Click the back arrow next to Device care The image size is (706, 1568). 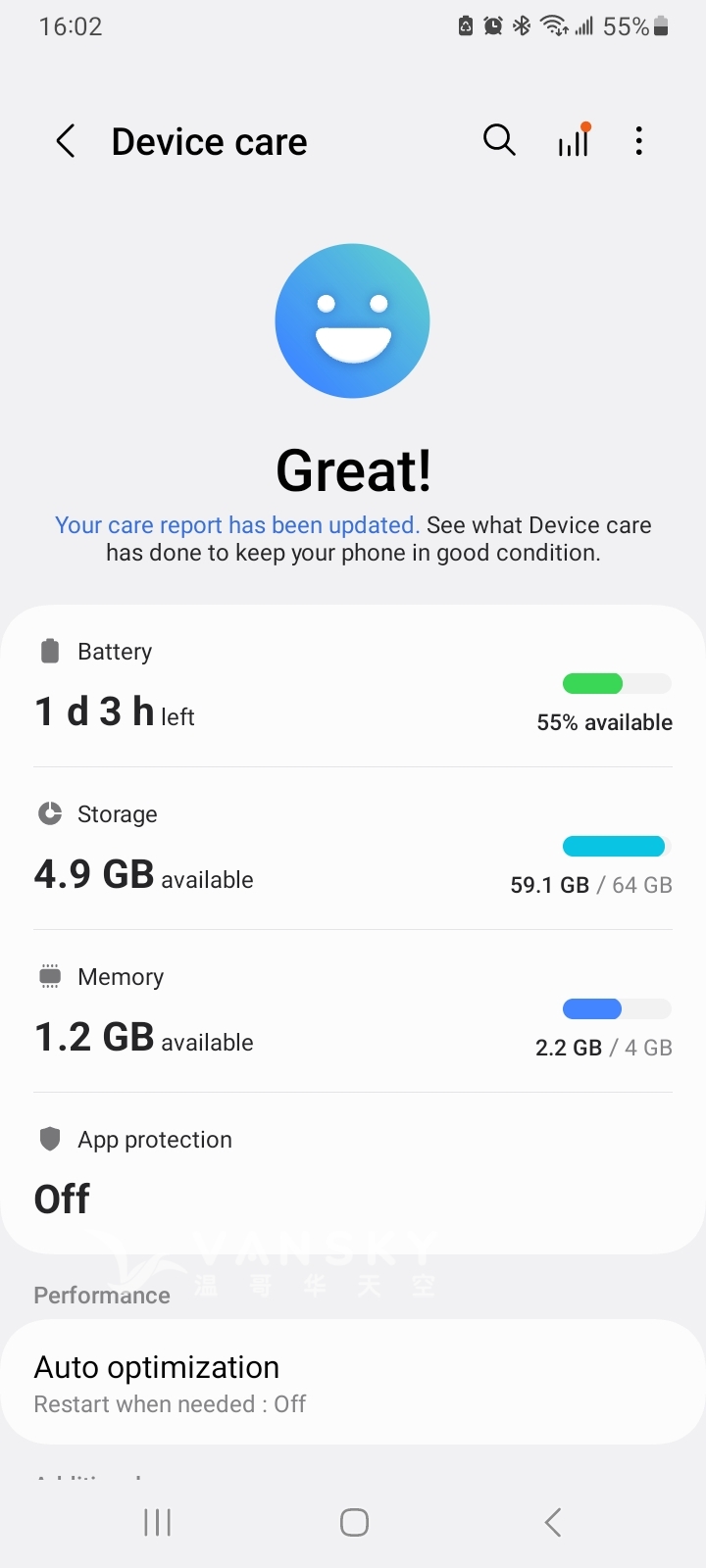pyautogui.click(x=65, y=140)
